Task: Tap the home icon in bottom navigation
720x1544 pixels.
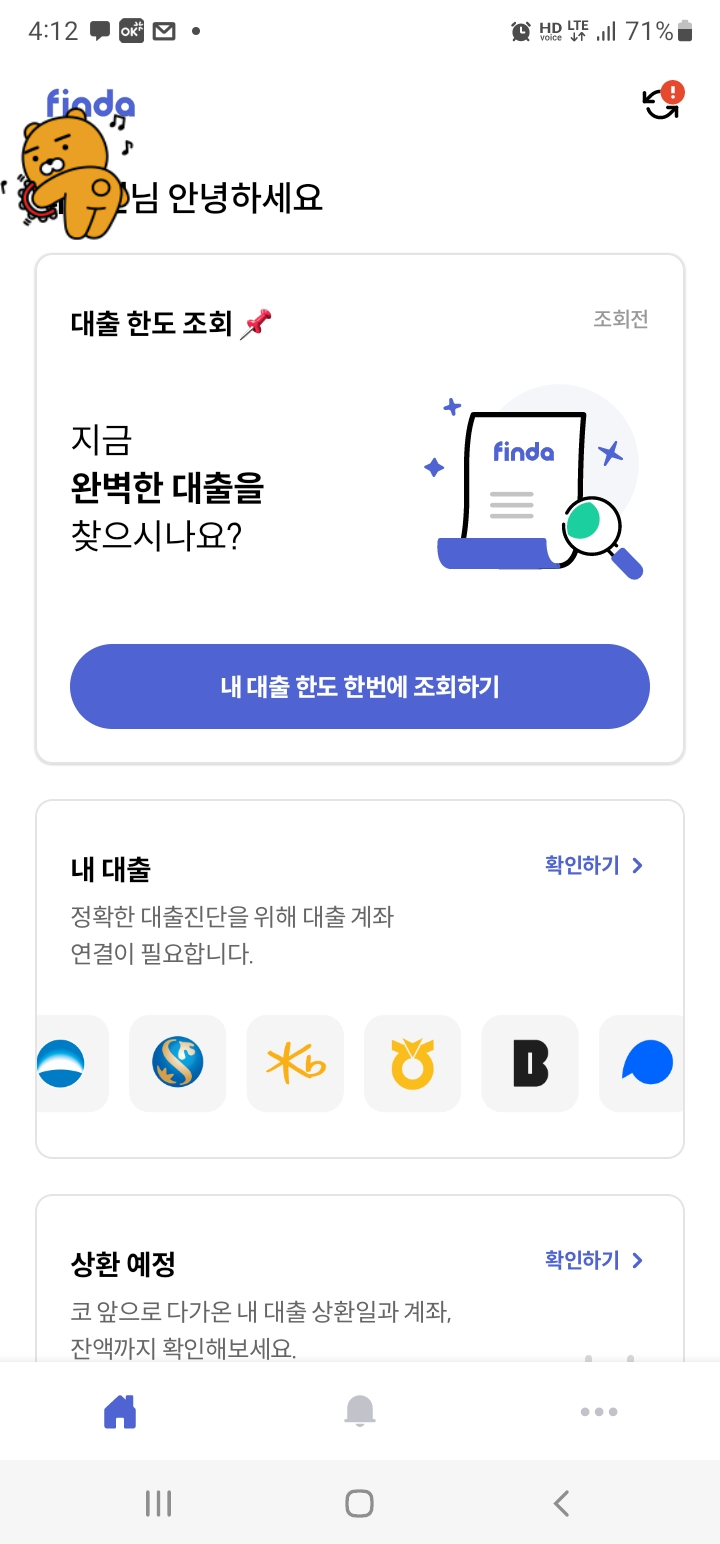Action: point(119,1411)
